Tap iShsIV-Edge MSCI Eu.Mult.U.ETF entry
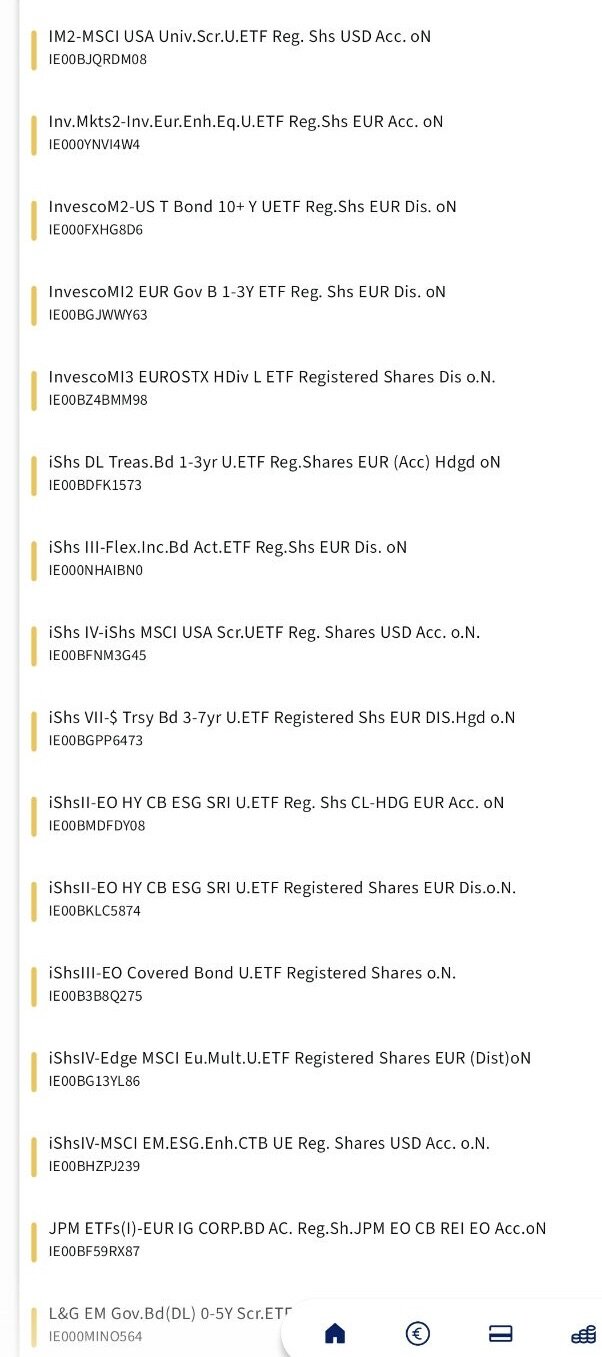 point(290,1066)
